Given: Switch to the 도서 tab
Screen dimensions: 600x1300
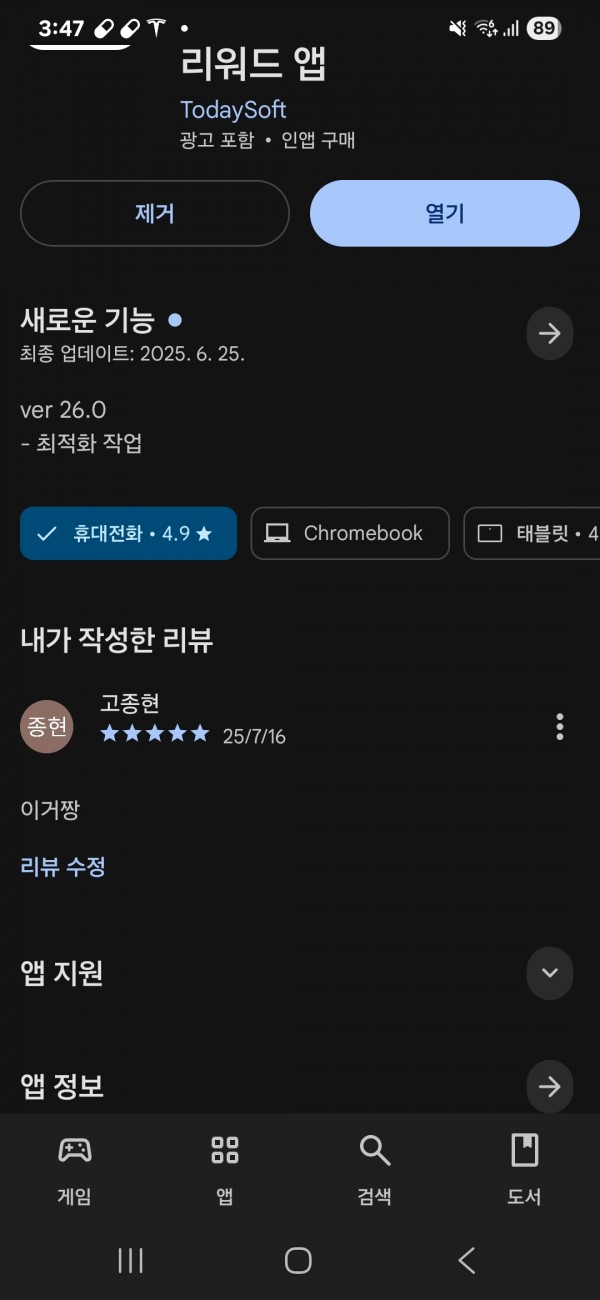Looking at the screenshot, I should click(x=524, y=1168).
